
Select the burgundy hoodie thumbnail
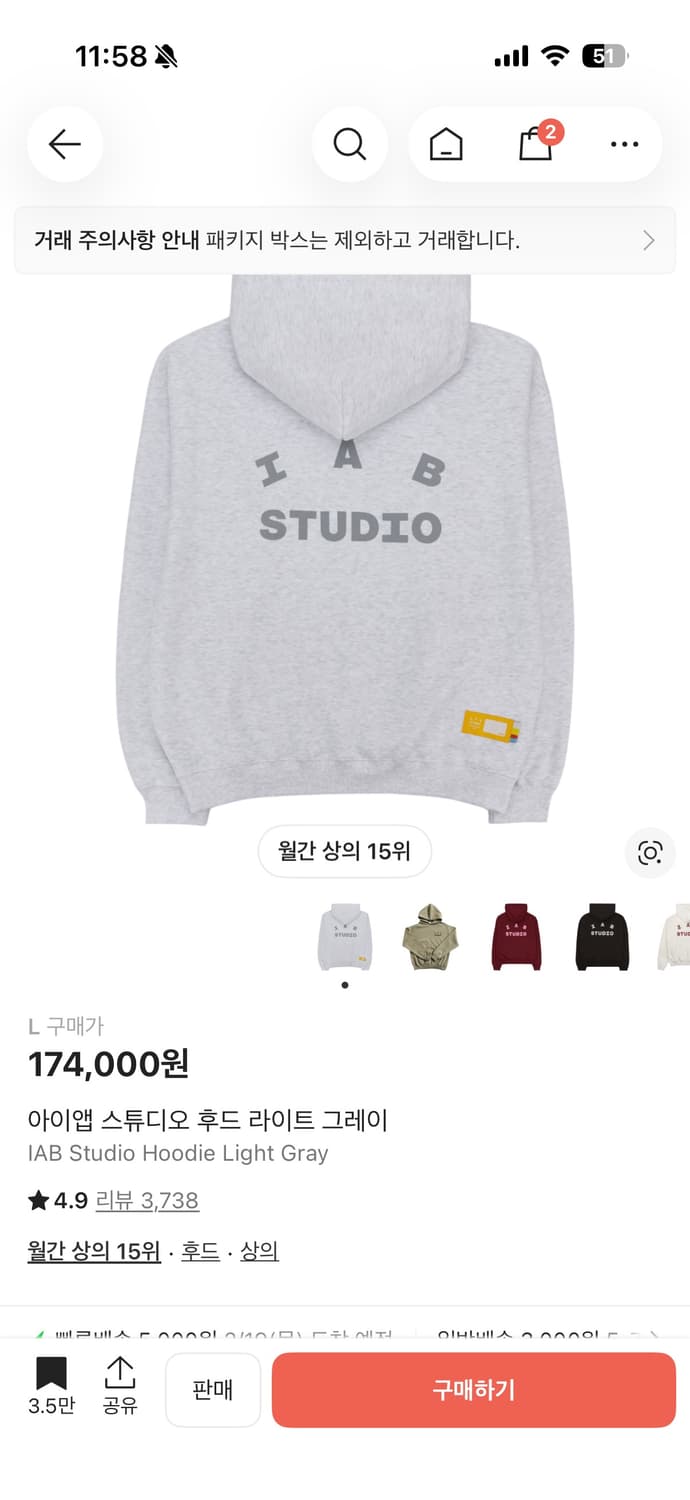point(516,937)
